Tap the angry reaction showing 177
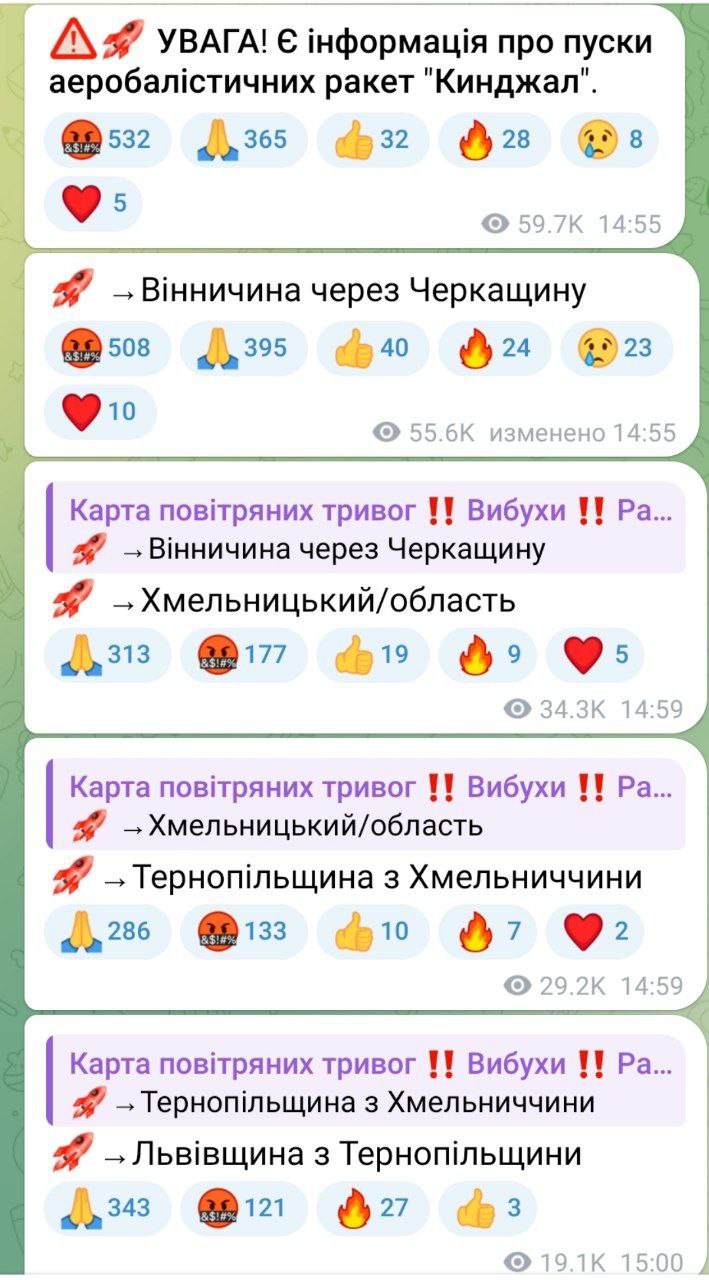This screenshot has height=1280, width=709. pos(243,654)
